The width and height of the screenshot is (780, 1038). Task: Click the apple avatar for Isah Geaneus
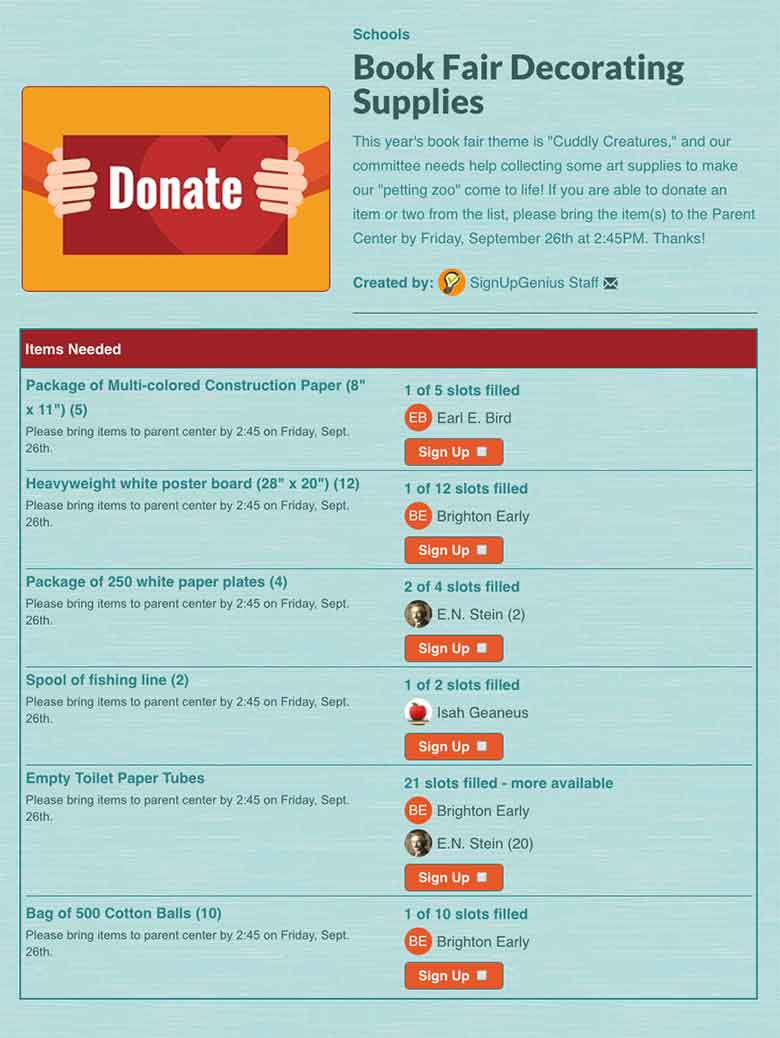tap(417, 712)
